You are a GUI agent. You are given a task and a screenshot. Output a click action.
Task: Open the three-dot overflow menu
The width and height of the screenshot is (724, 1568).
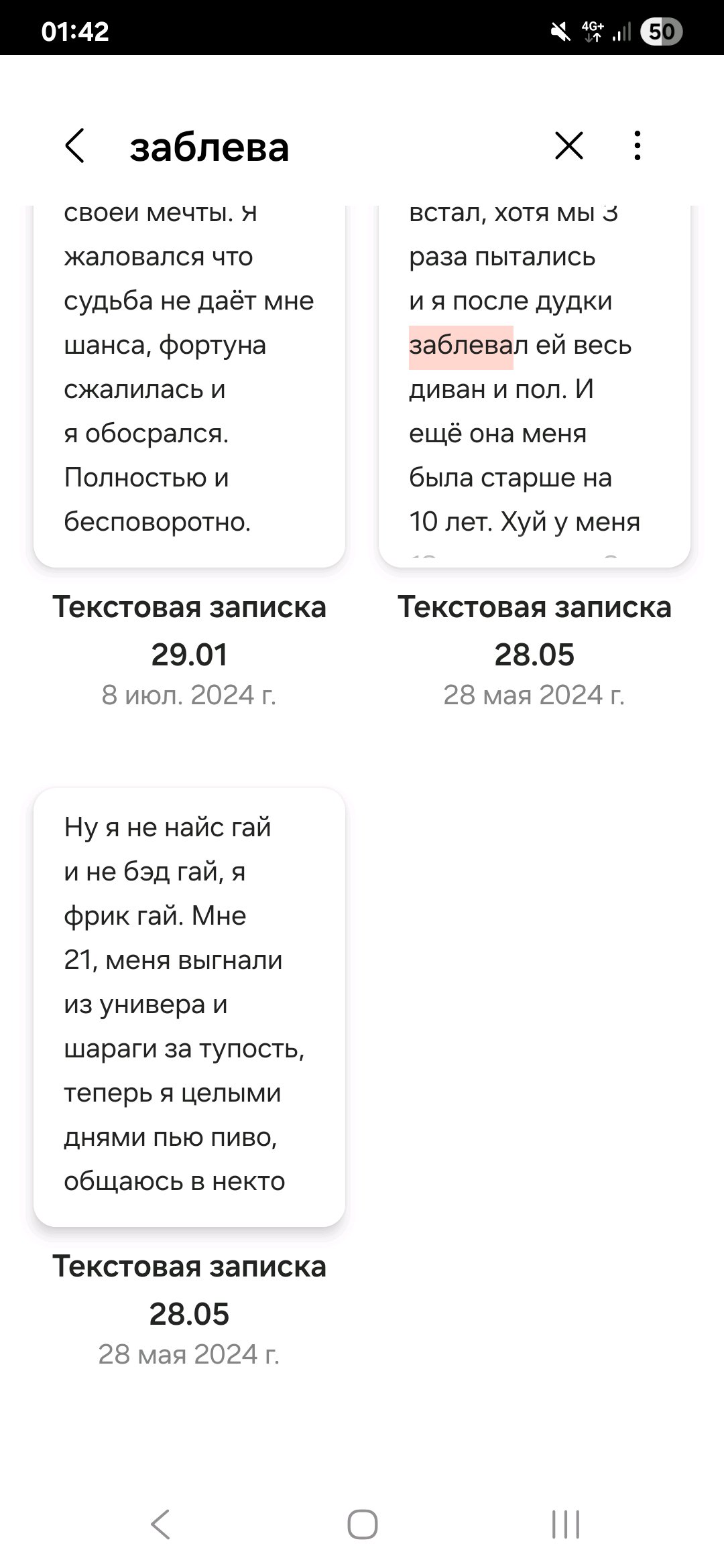pos(637,145)
